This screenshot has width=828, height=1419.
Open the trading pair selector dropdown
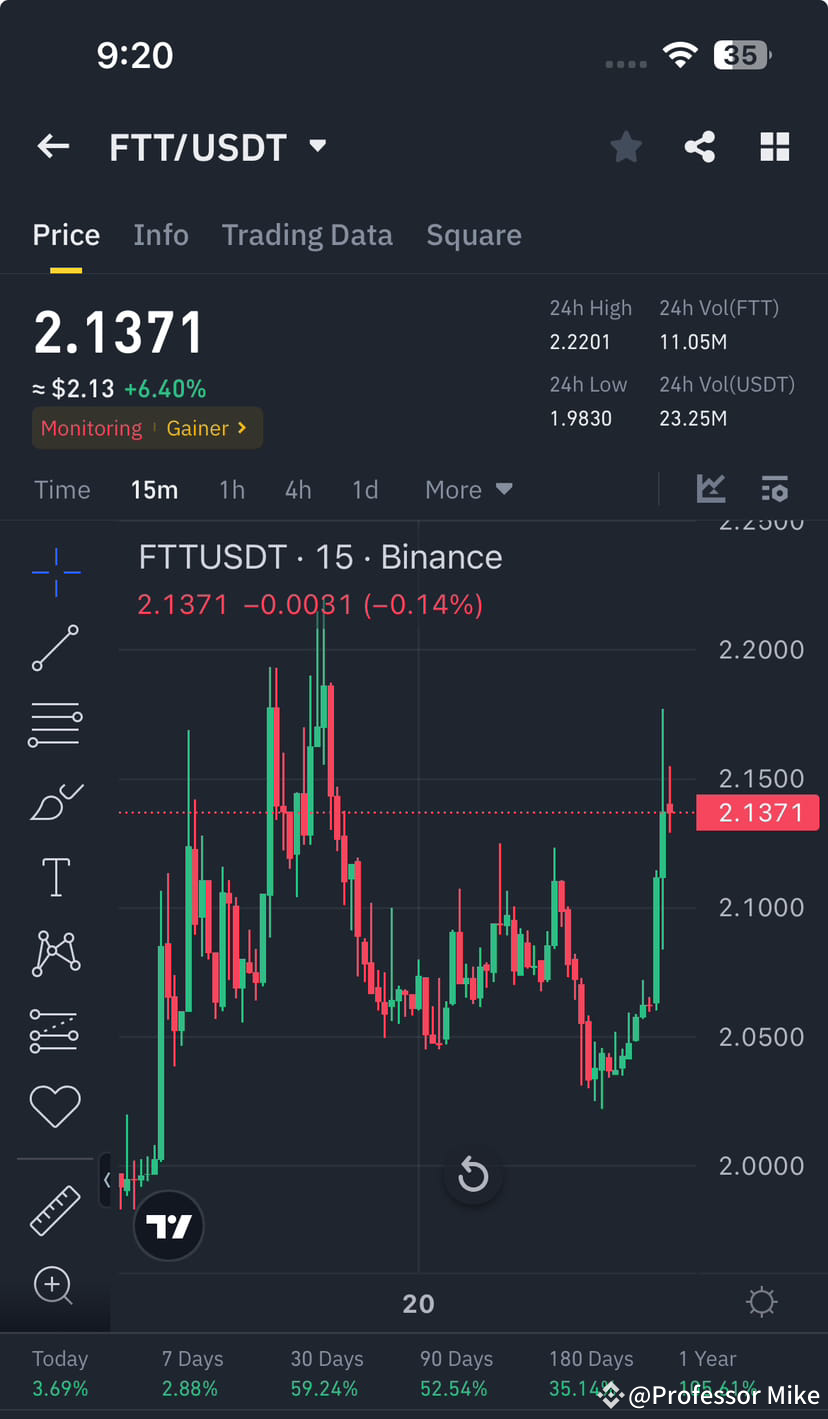coord(317,146)
